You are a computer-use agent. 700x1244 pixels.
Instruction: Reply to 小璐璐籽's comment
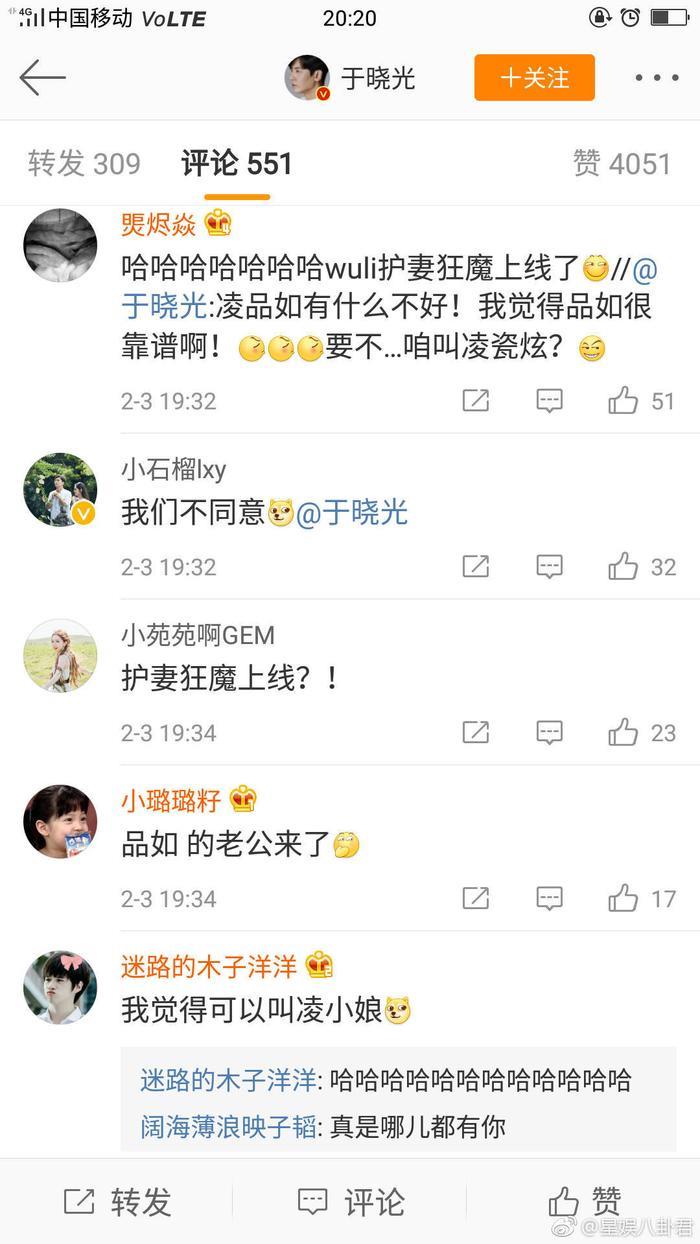pos(549,899)
